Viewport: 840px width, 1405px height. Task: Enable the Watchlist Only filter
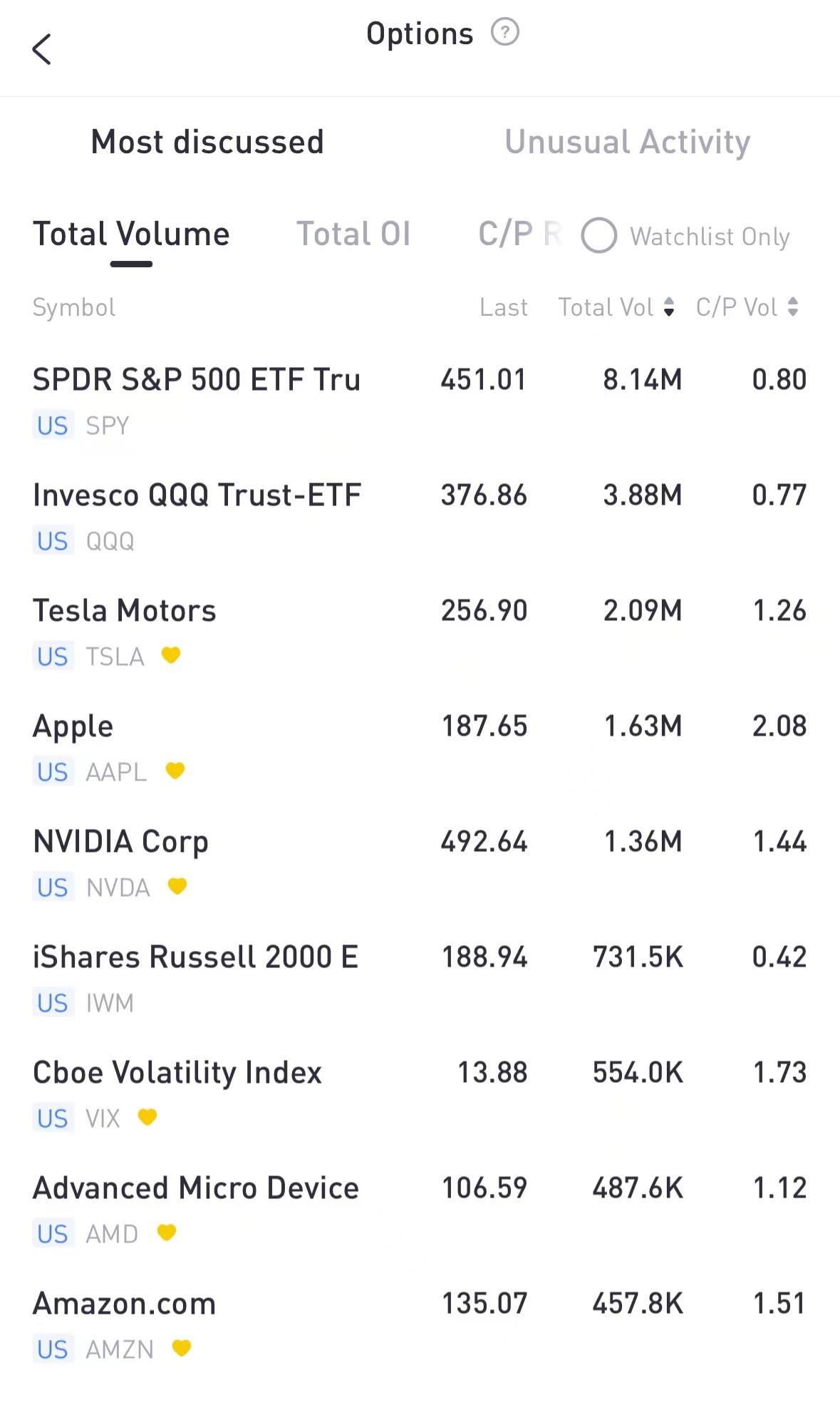coord(599,235)
